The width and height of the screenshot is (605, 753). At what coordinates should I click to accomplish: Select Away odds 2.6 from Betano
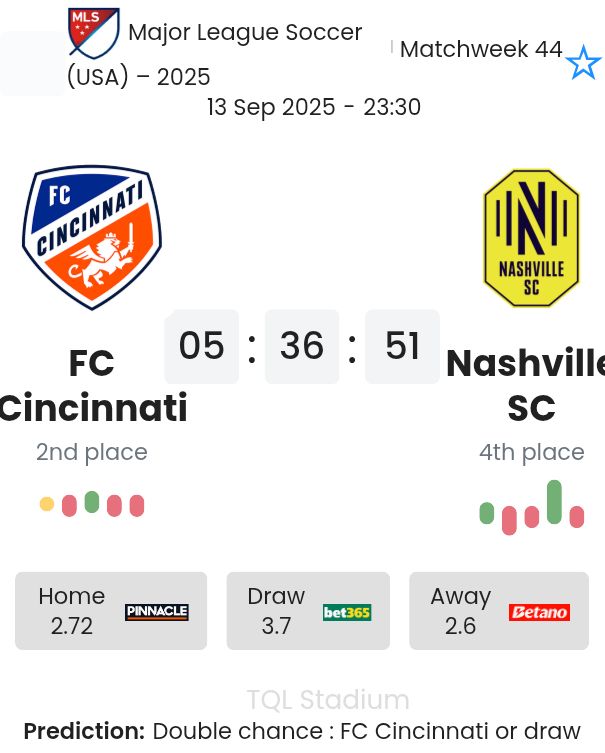(498, 611)
